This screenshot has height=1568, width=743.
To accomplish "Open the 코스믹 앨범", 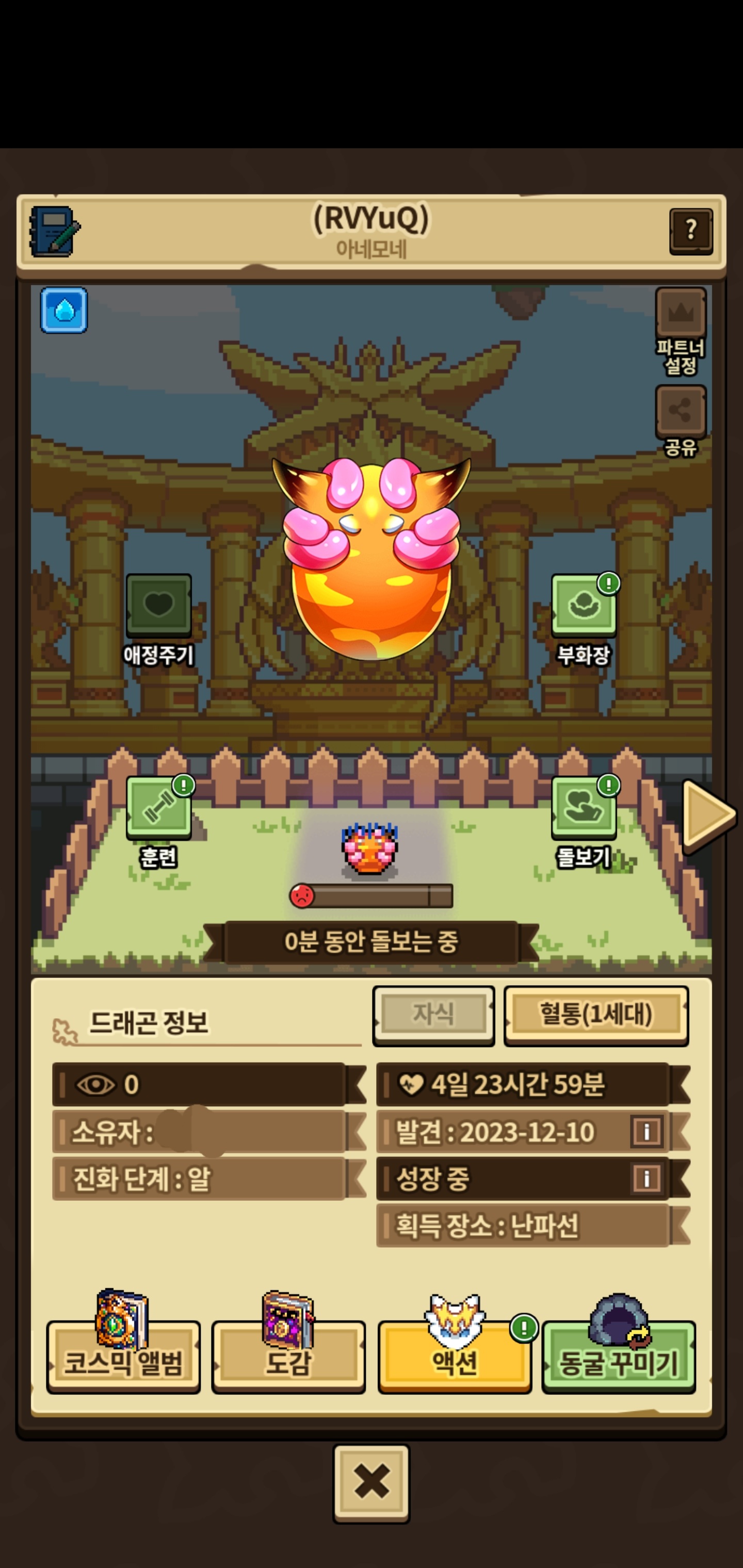I will [x=123, y=1348].
